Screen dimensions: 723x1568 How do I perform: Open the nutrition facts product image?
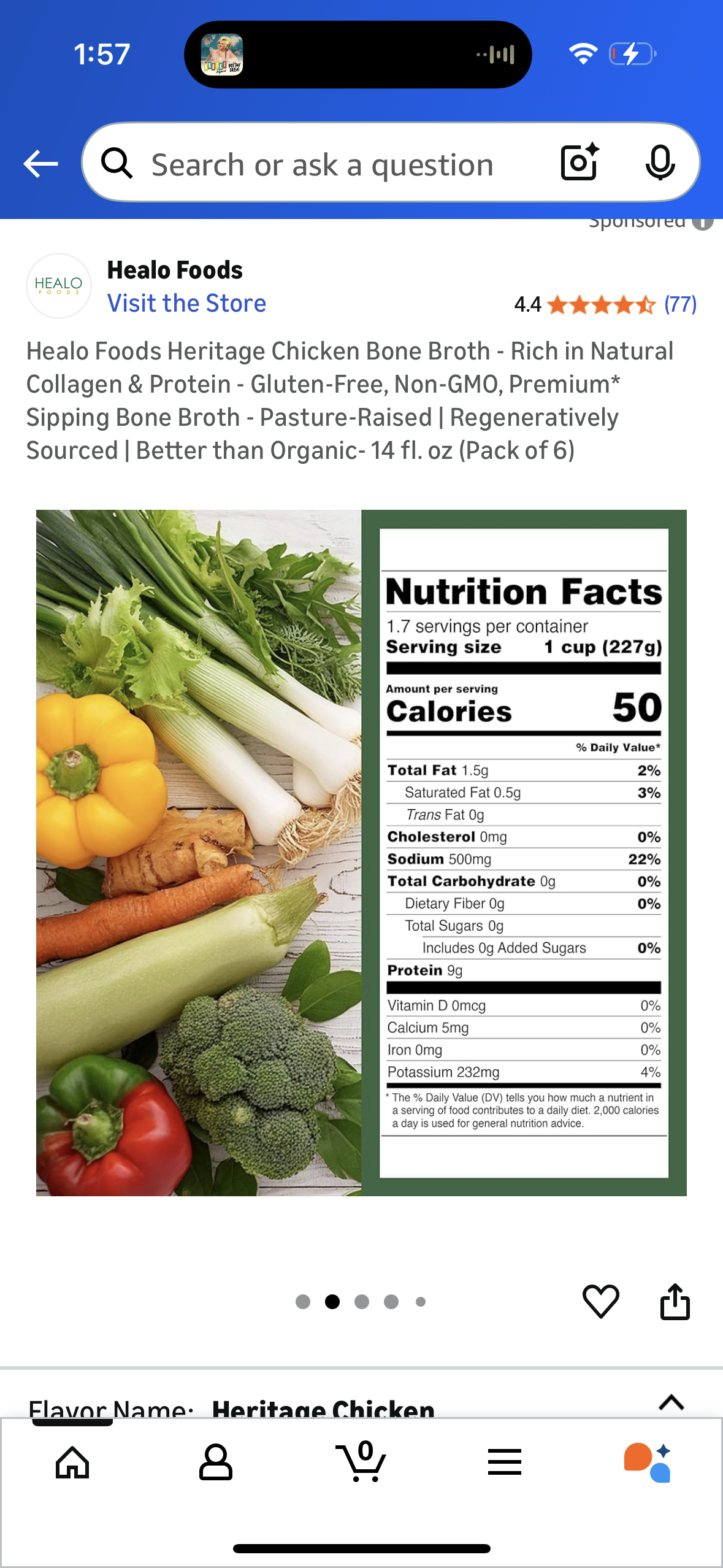pyautogui.click(x=361, y=852)
